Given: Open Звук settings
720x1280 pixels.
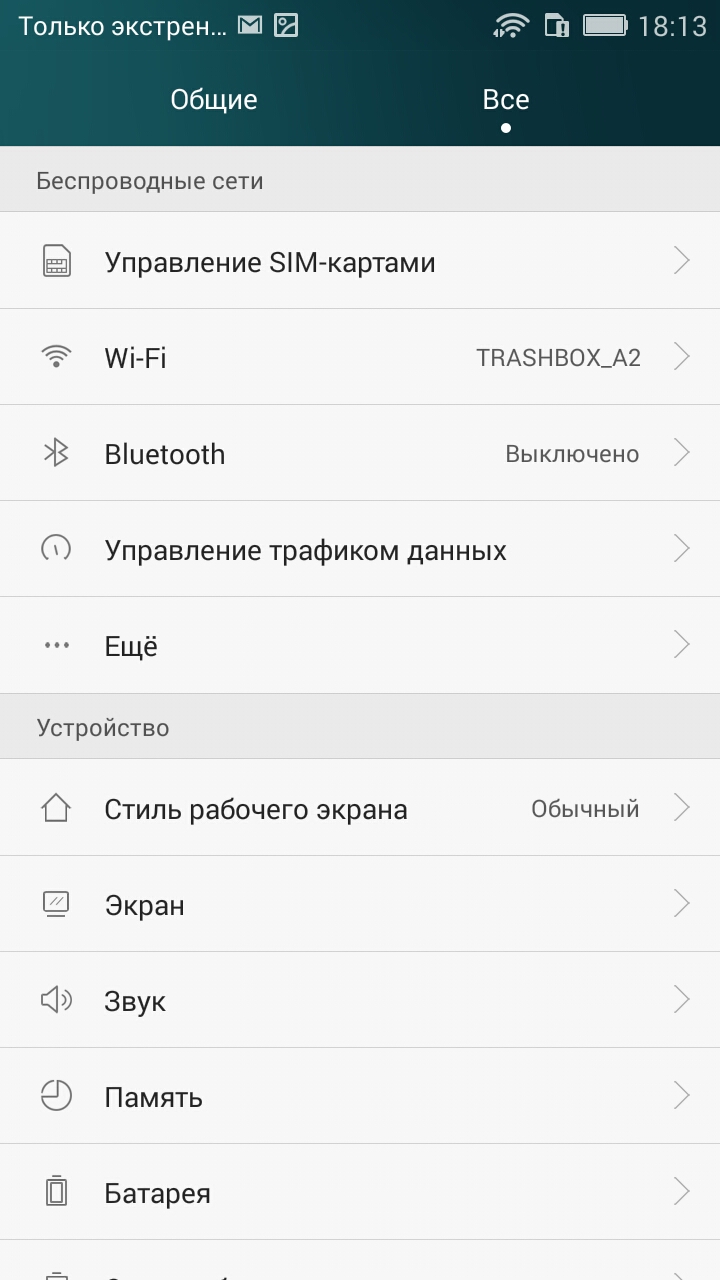Looking at the screenshot, I should click(360, 1000).
